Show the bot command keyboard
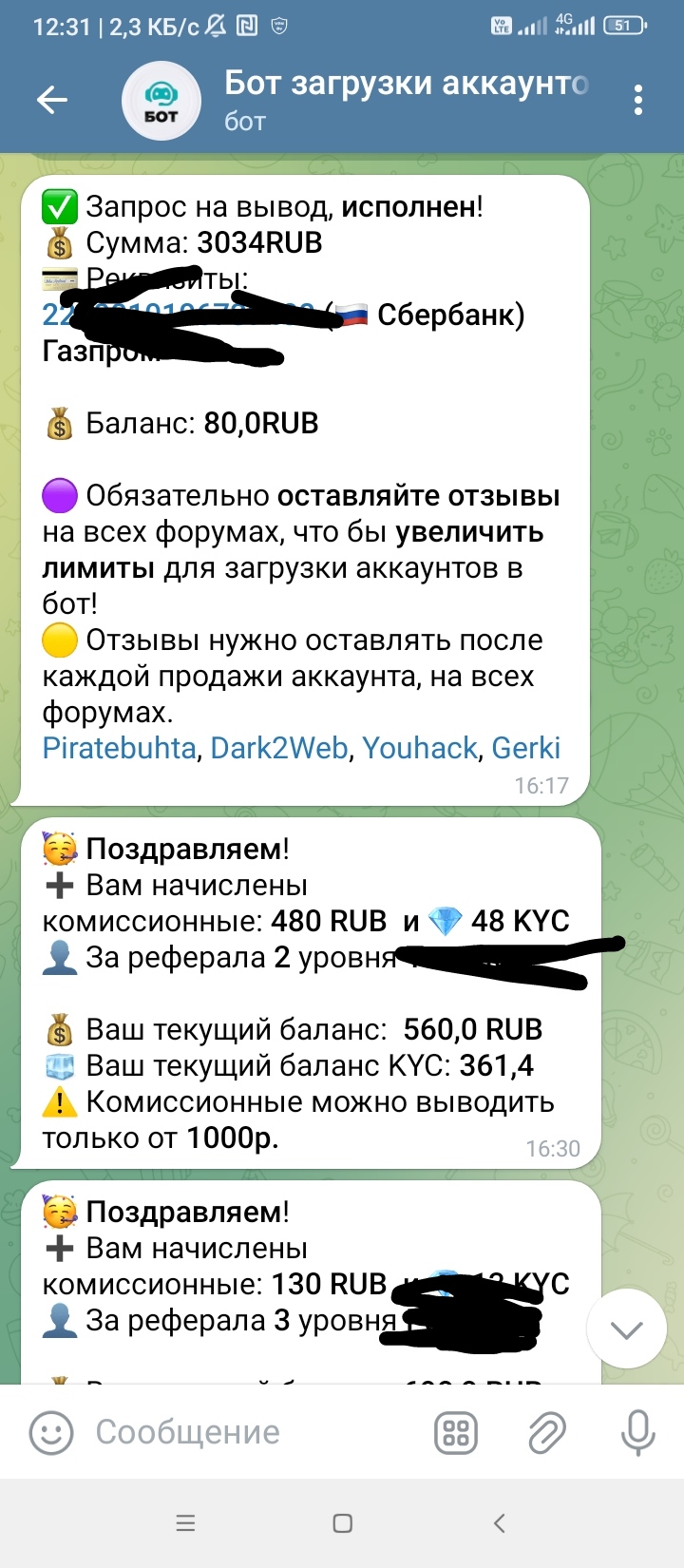Screen dimensions: 684x1568 (x=456, y=1432)
